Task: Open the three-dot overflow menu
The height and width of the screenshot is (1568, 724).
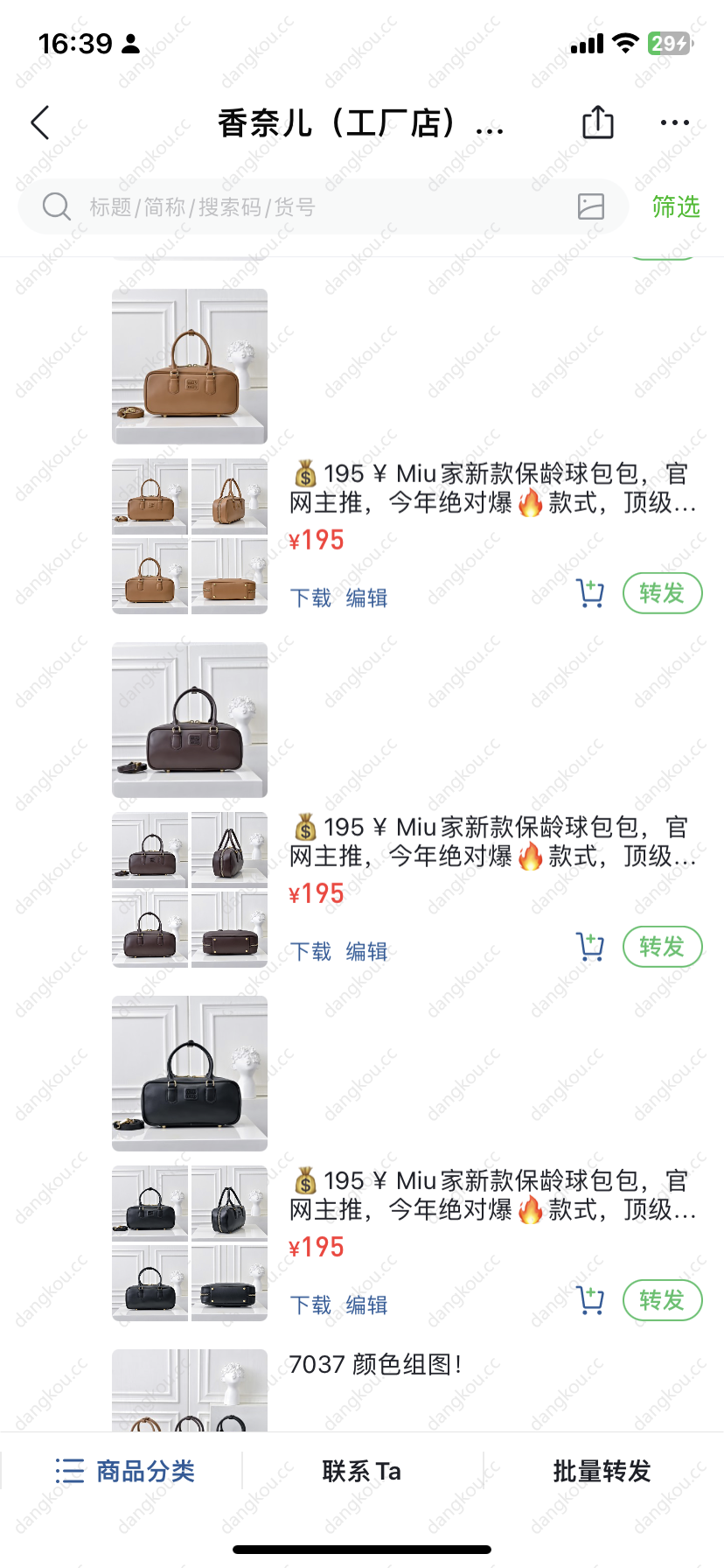Action: 674,122
